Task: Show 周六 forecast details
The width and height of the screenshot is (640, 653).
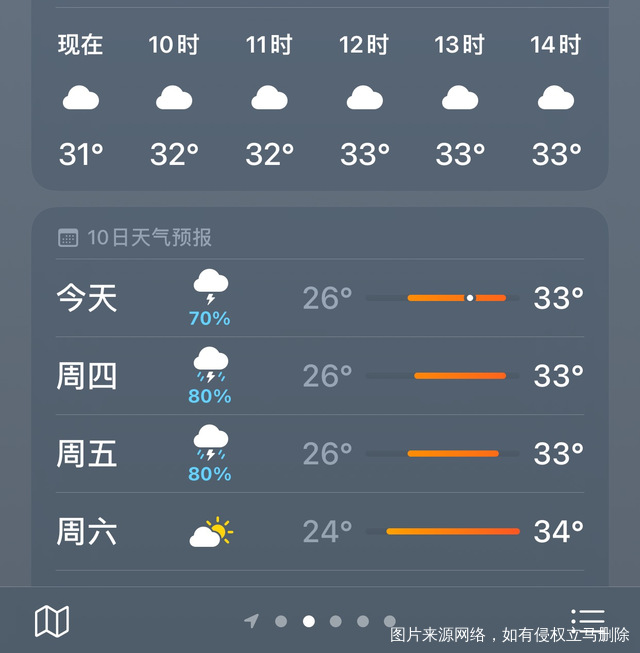Action: [320, 531]
